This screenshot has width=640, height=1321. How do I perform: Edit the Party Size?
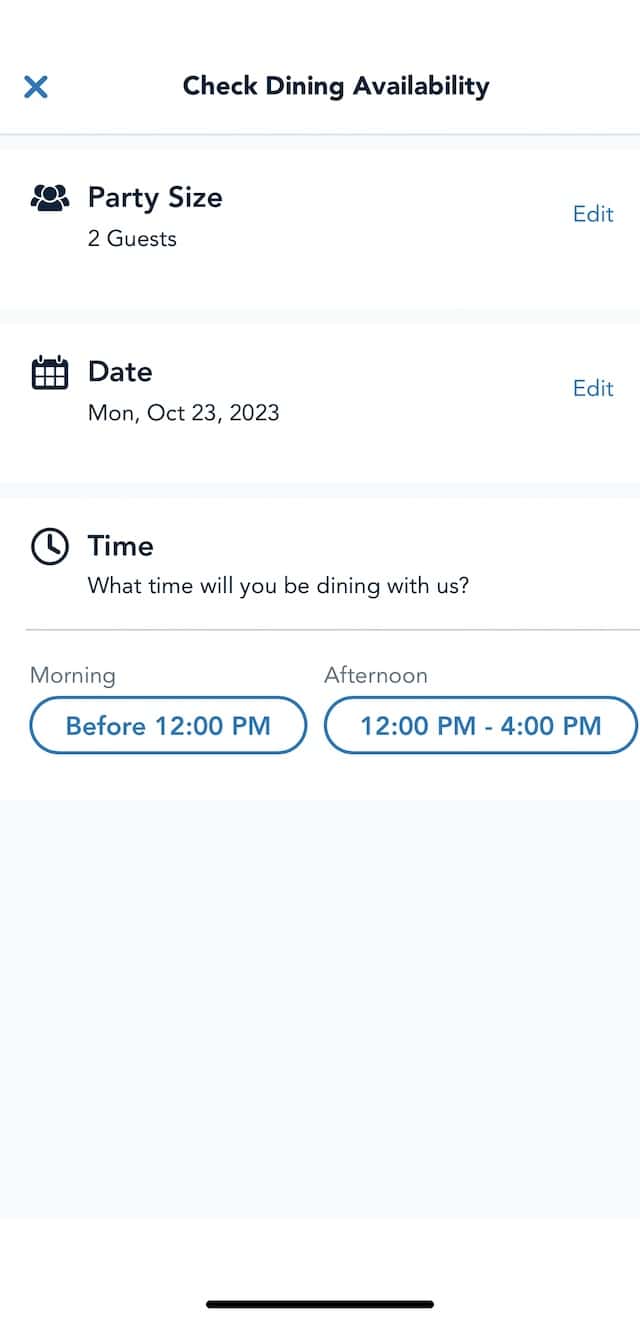(593, 214)
